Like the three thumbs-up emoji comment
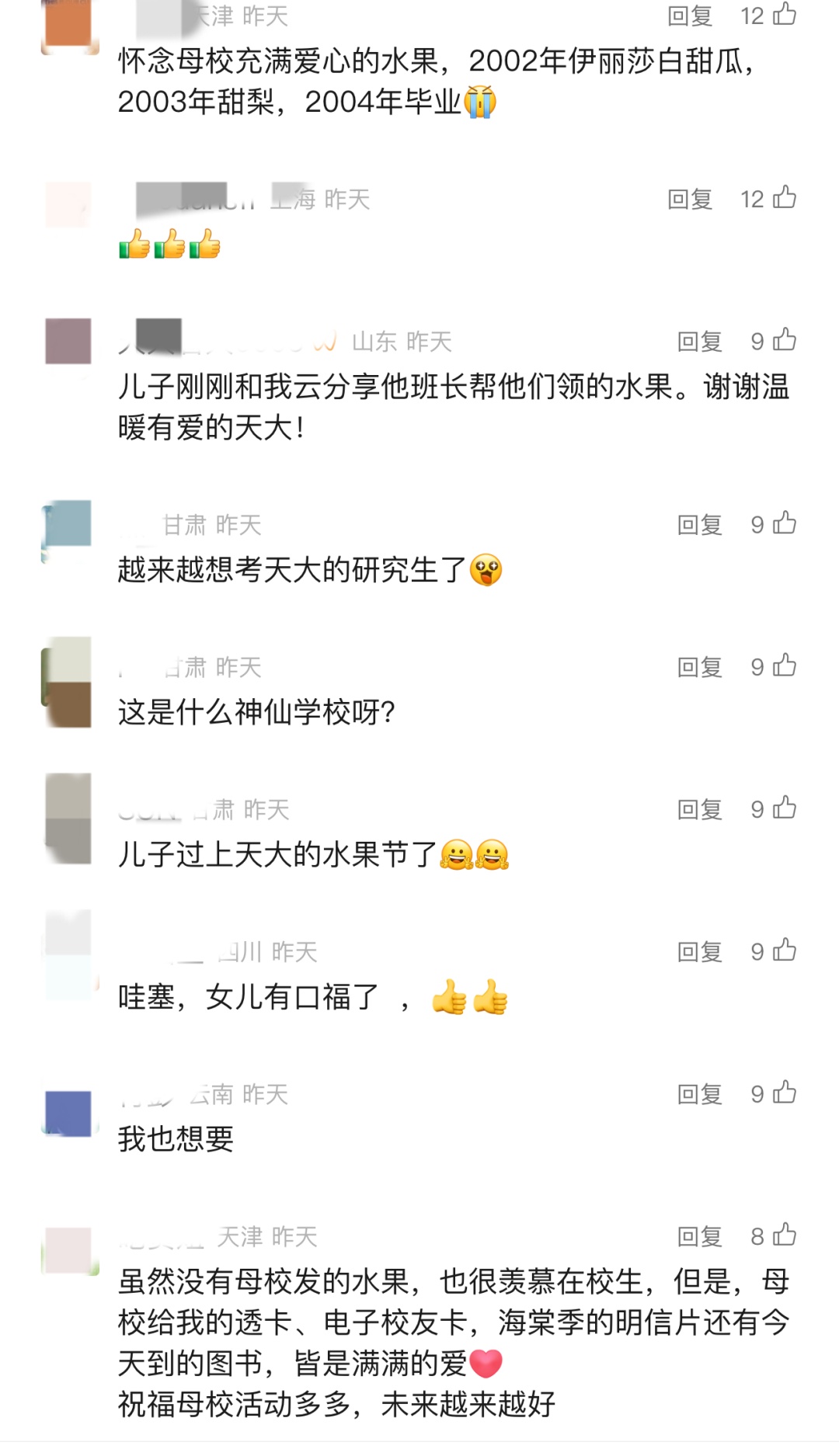The image size is (839, 1456). (x=783, y=200)
